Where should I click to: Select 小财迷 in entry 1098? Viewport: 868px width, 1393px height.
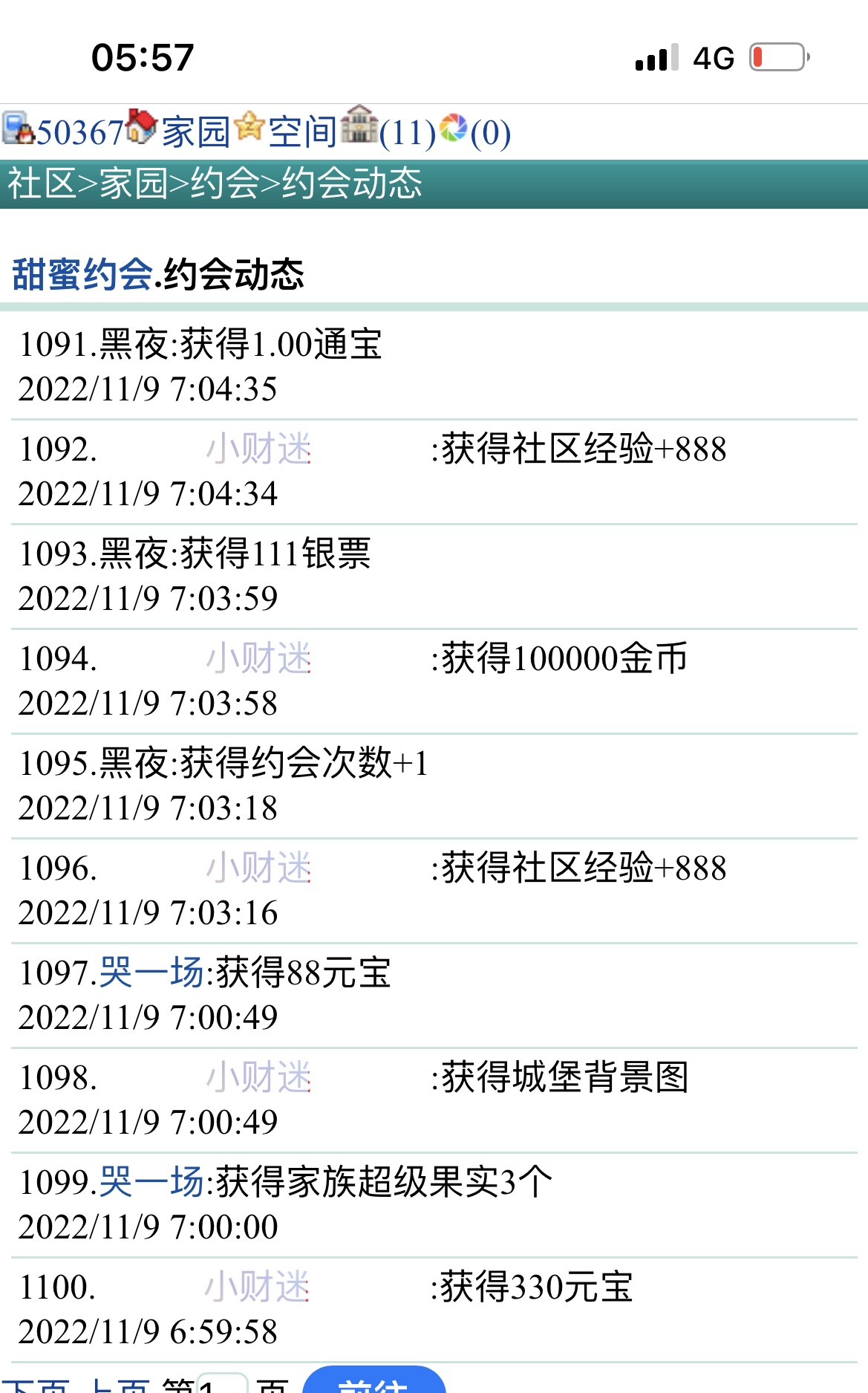pos(258,1078)
